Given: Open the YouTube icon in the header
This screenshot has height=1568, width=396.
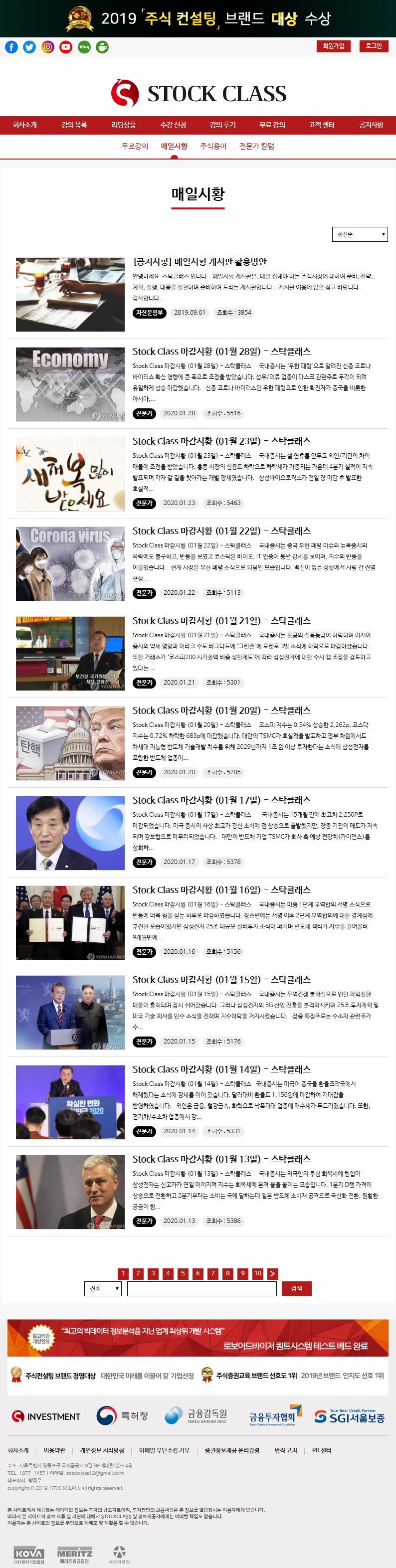Looking at the screenshot, I should point(66,47).
